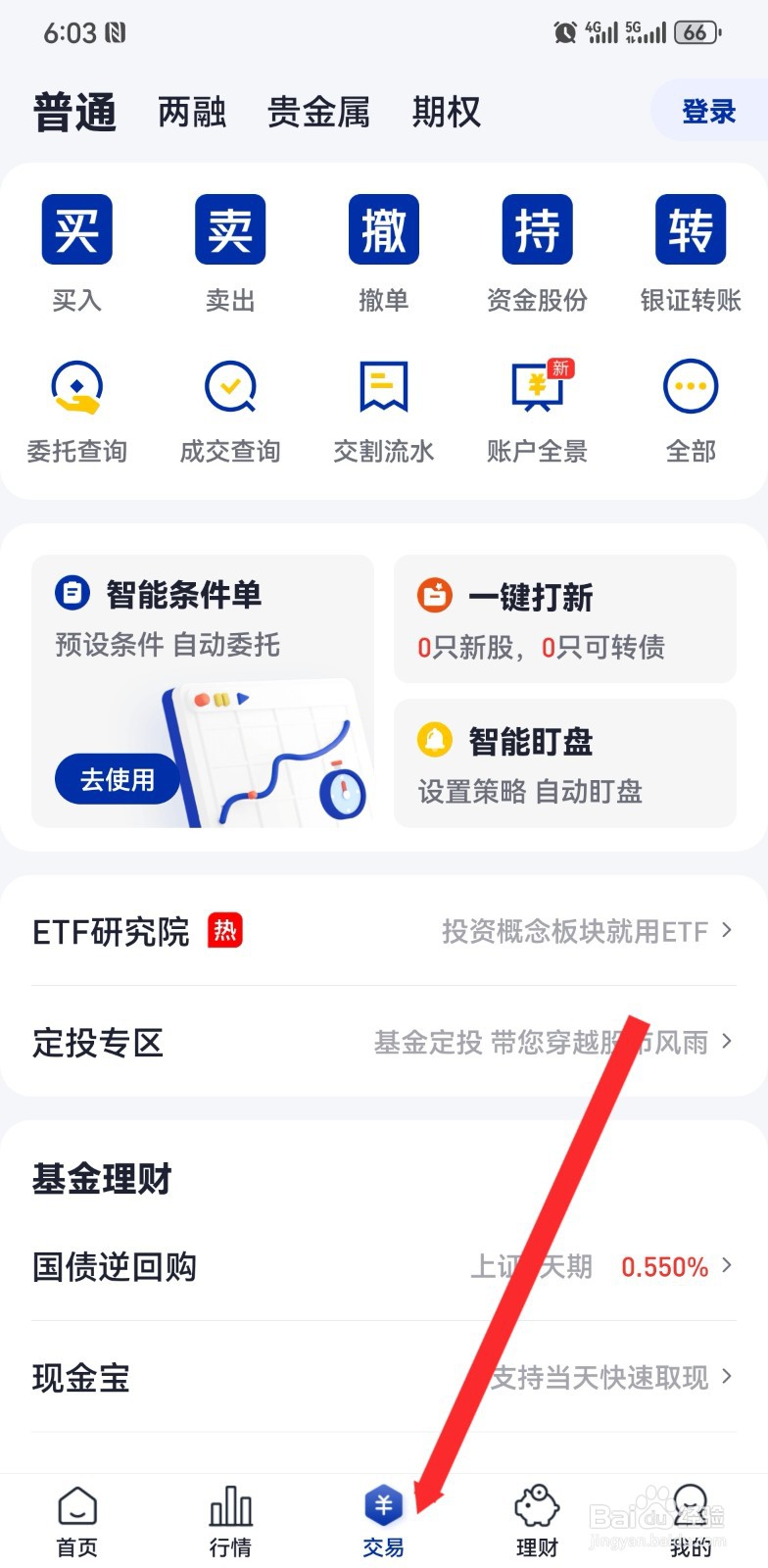Open 银证转账 transfer icon
The height and width of the screenshot is (1568, 768).
(x=690, y=229)
